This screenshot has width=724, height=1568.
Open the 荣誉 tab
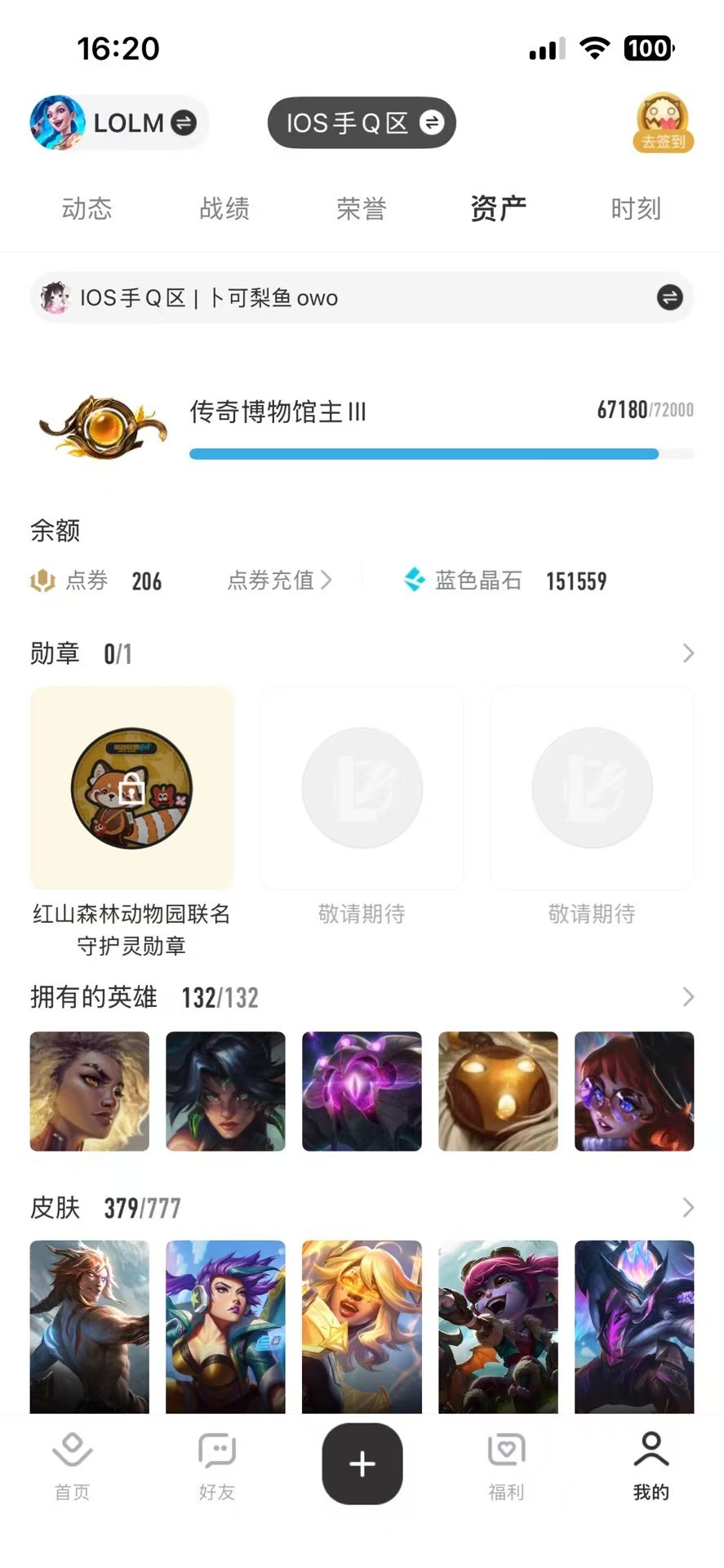361,209
